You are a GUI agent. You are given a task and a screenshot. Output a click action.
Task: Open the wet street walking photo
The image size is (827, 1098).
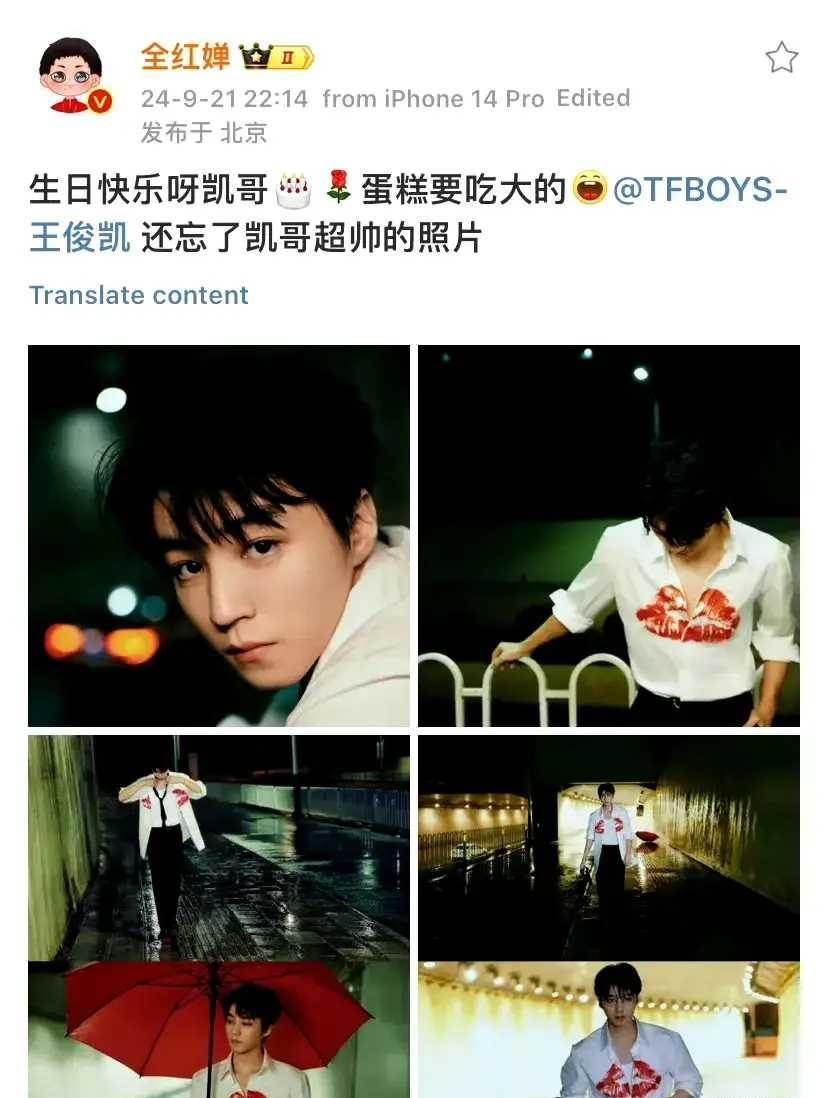(219, 847)
